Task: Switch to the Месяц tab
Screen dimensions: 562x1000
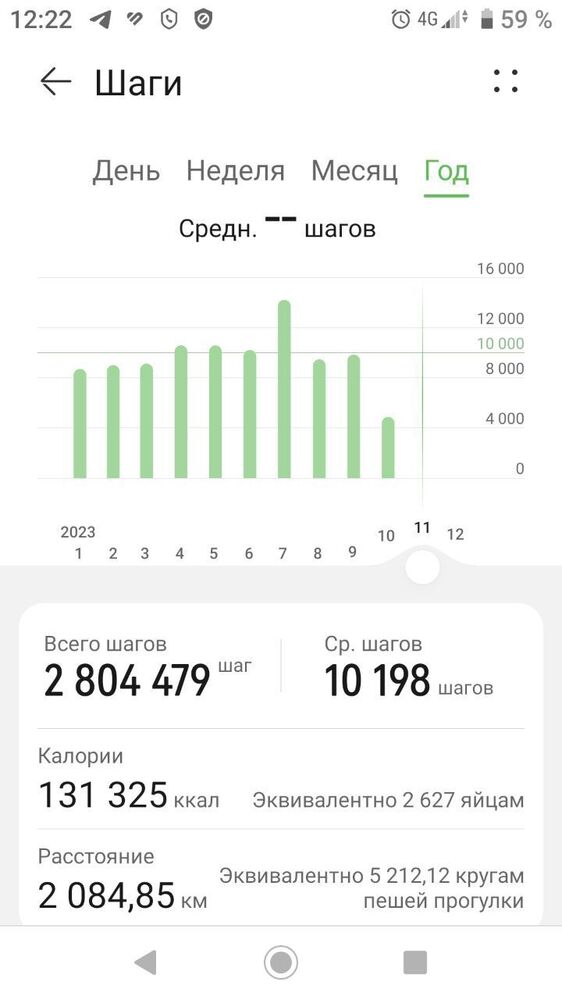Action: [x=354, y=171]
